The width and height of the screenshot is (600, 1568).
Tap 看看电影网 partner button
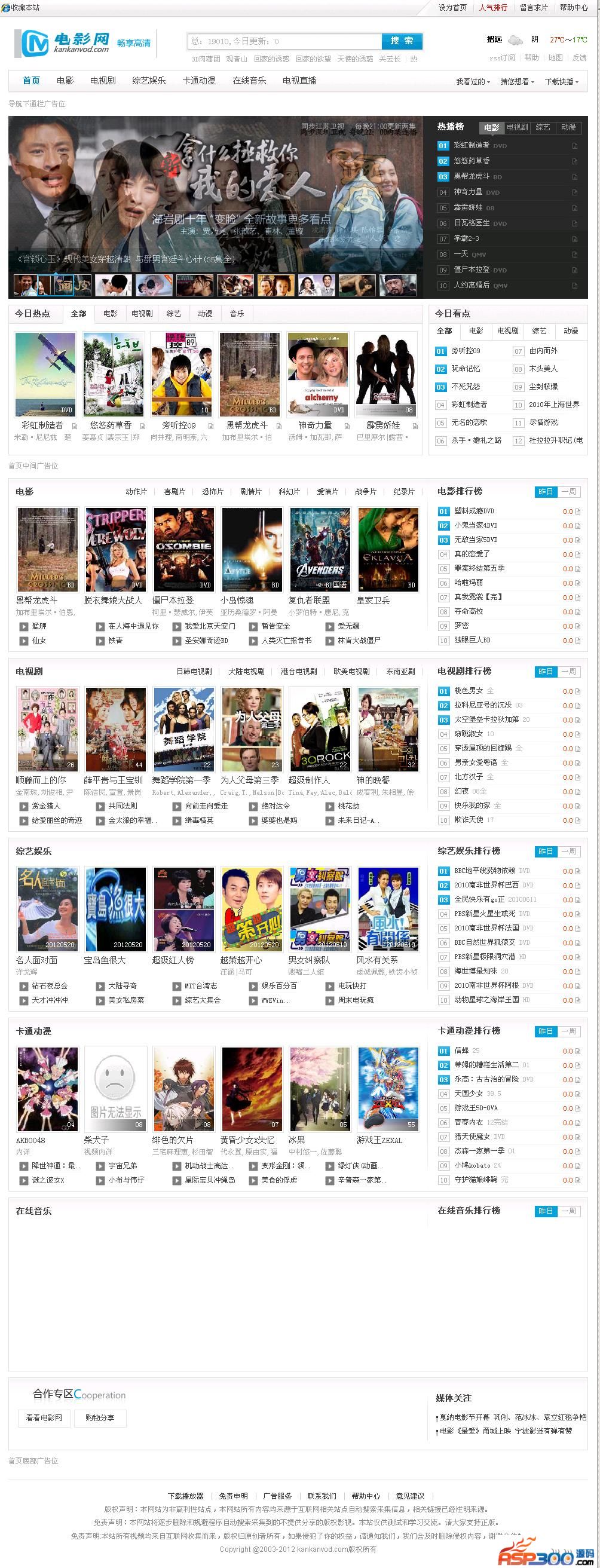pos(44,1417)
